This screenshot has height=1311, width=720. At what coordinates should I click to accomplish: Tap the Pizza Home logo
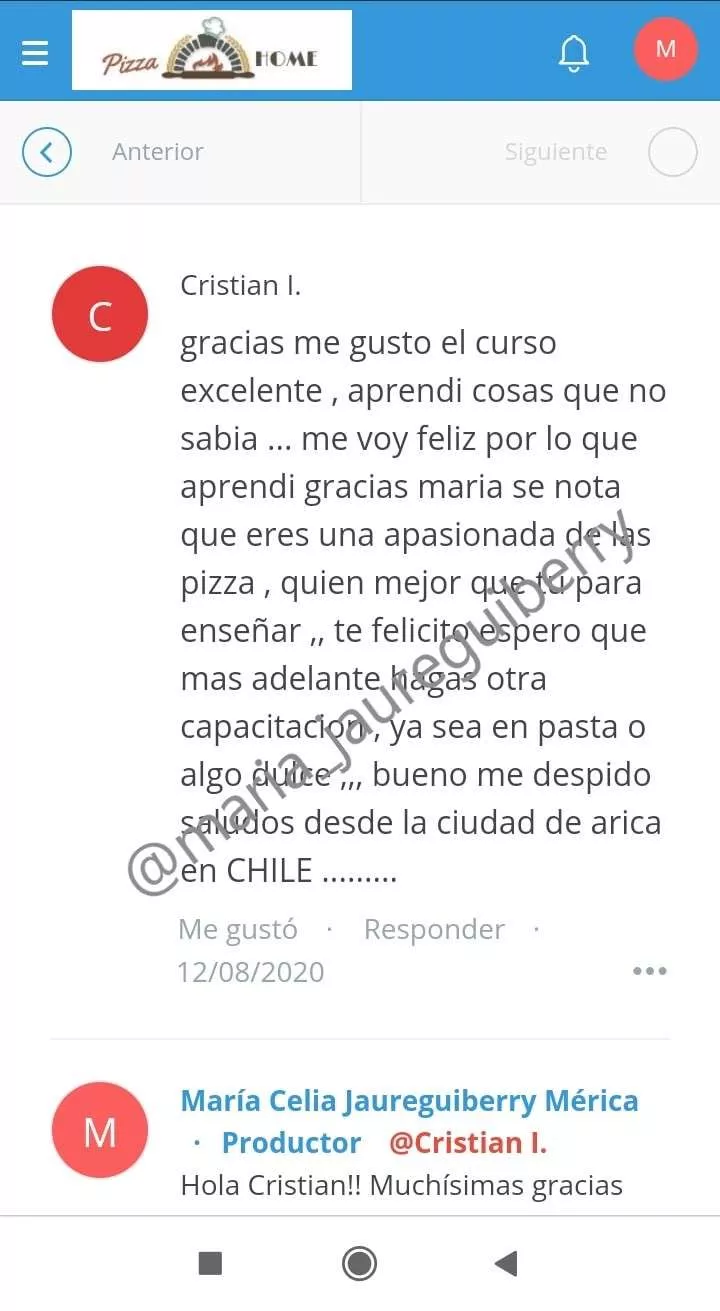212,51
